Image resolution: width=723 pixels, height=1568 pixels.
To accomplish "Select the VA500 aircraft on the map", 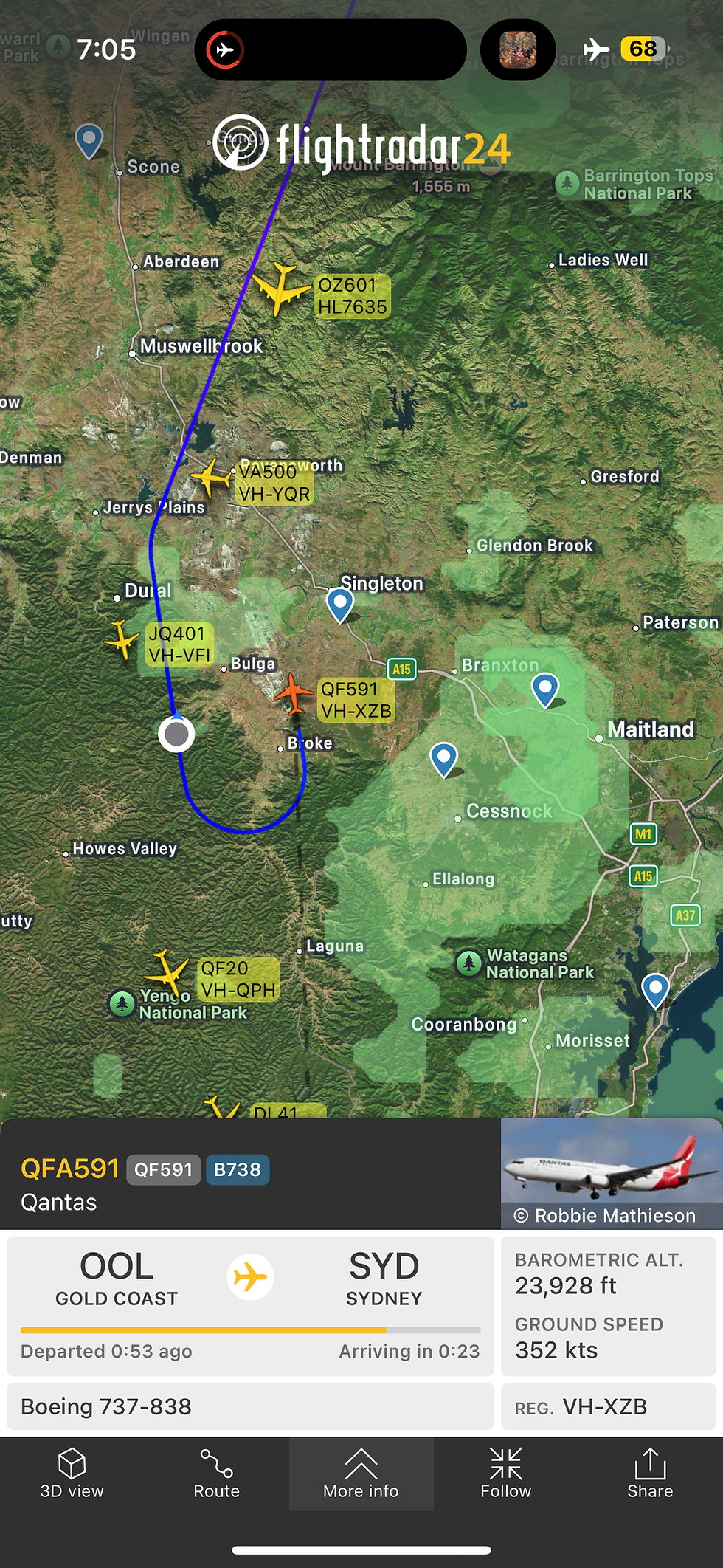I will 211,477.
